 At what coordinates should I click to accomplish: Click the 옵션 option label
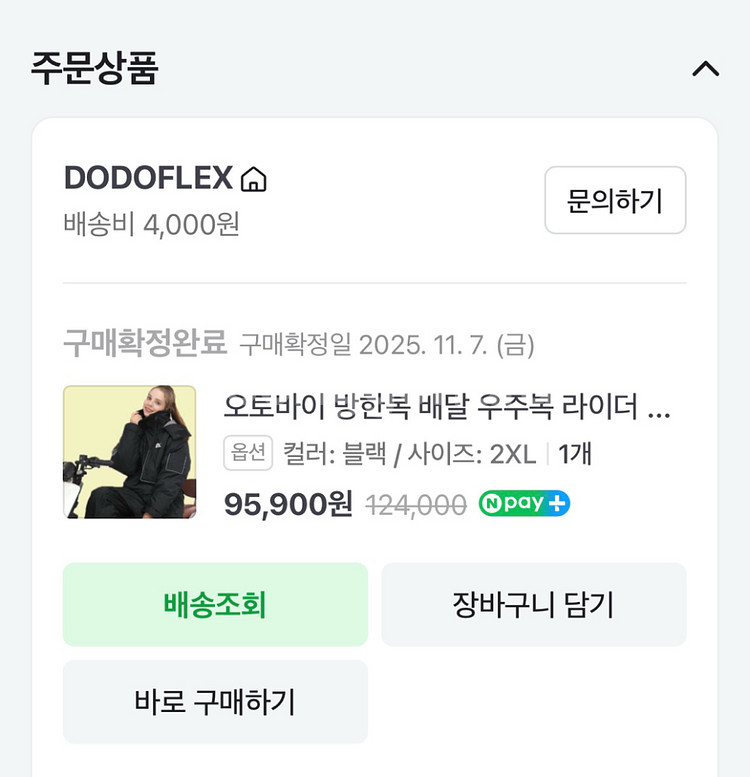click(250, 453)
